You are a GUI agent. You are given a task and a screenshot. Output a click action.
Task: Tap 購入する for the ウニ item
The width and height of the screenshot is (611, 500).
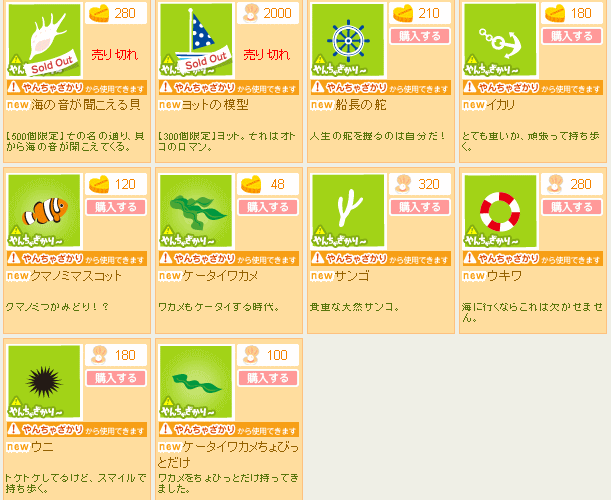tap(116, 378)
